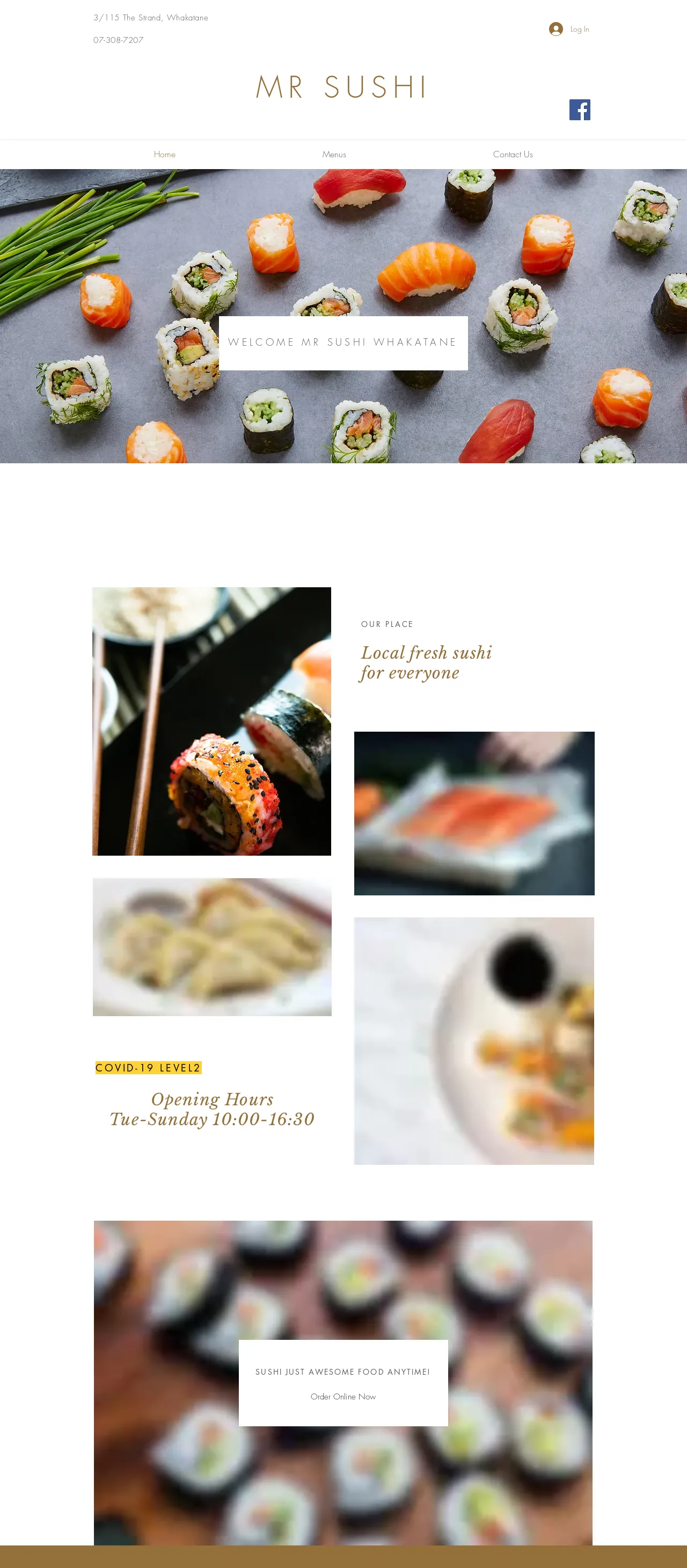Open the Menus page
This screenshot has width=687, height=1568.
tap(334, 155)
